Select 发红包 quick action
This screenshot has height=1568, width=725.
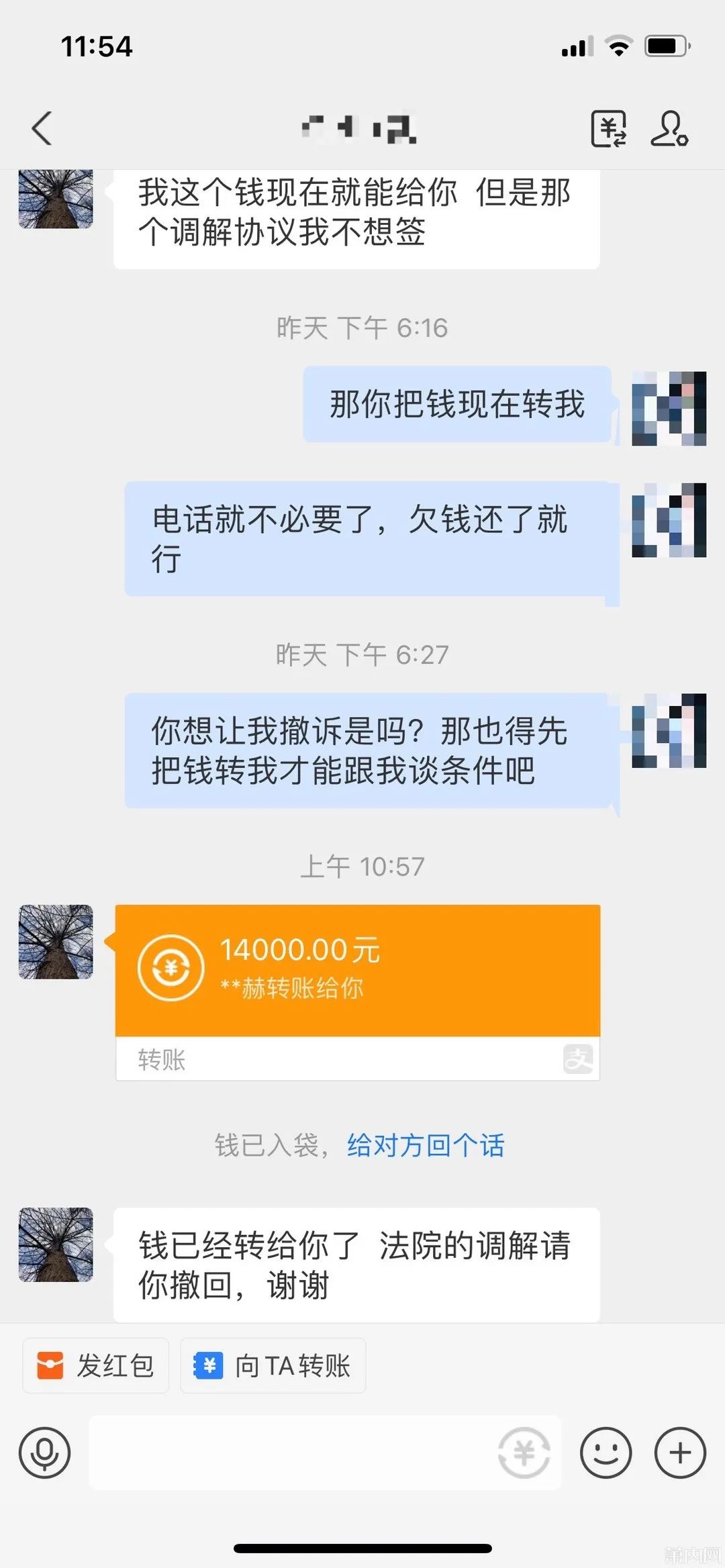(x=96, y=1365)
